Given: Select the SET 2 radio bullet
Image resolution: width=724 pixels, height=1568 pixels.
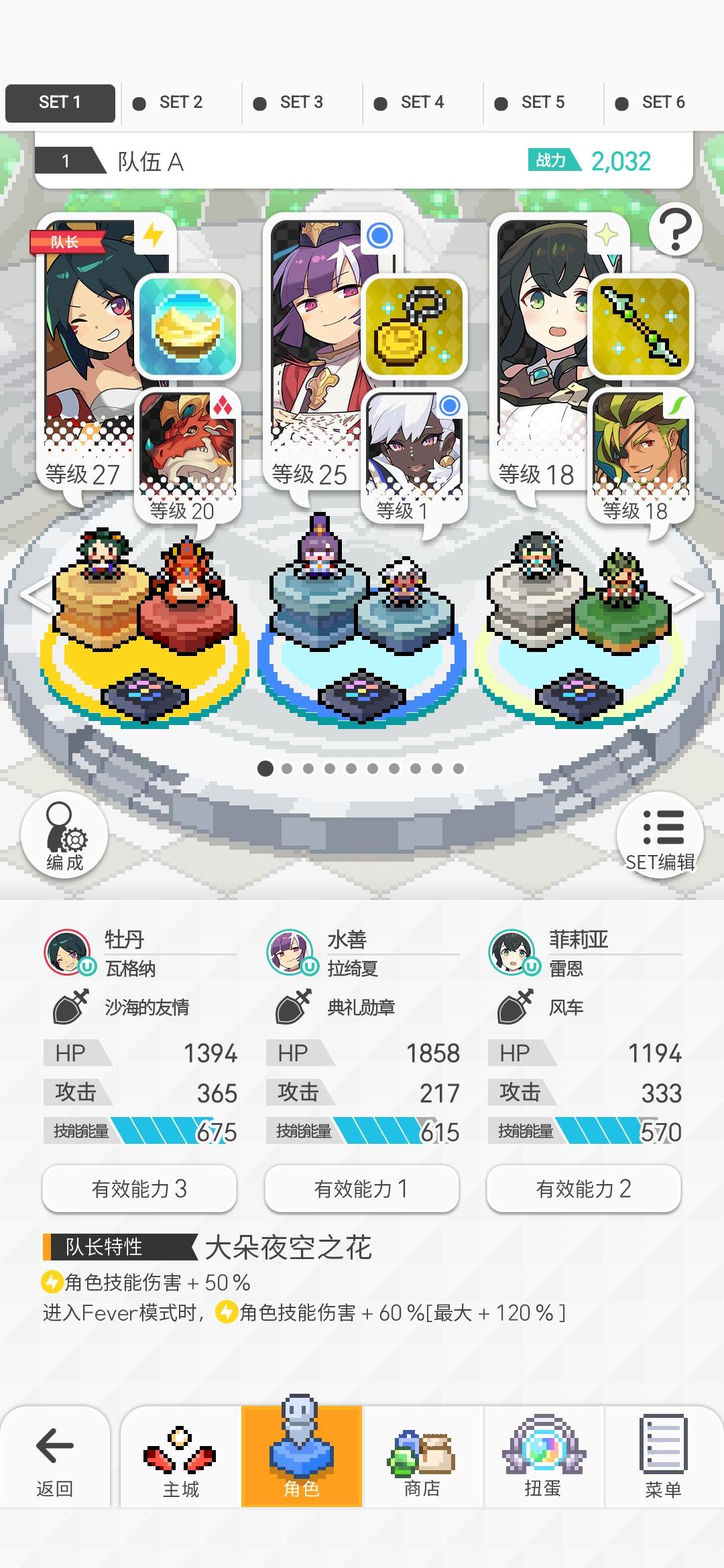Looking at the screenshot, I should [x=139, y=103].
